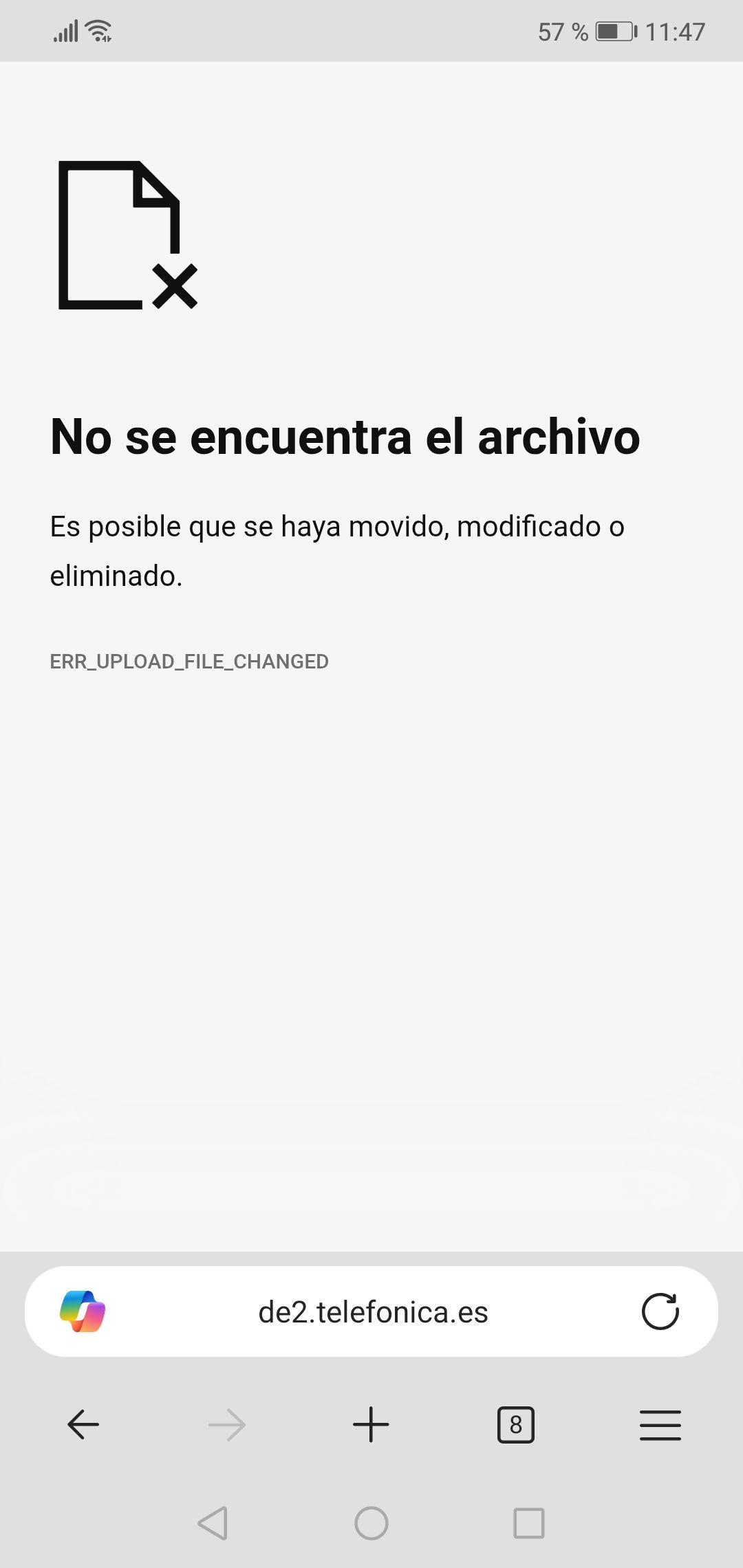The height and width of the screenshot is (1568, 743).
Task: Open the tab switcher showing 8 tabs
Action: pyautogui.click(x=516, y=1425)
